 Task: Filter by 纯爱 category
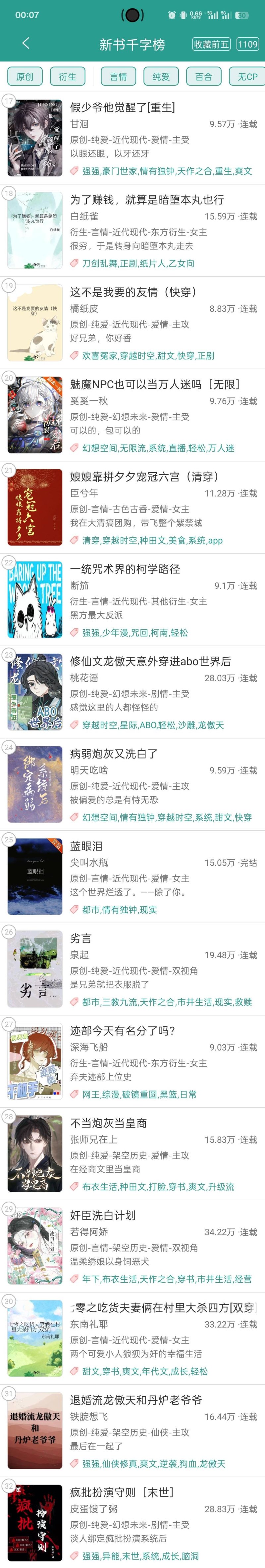coord(161,77)
